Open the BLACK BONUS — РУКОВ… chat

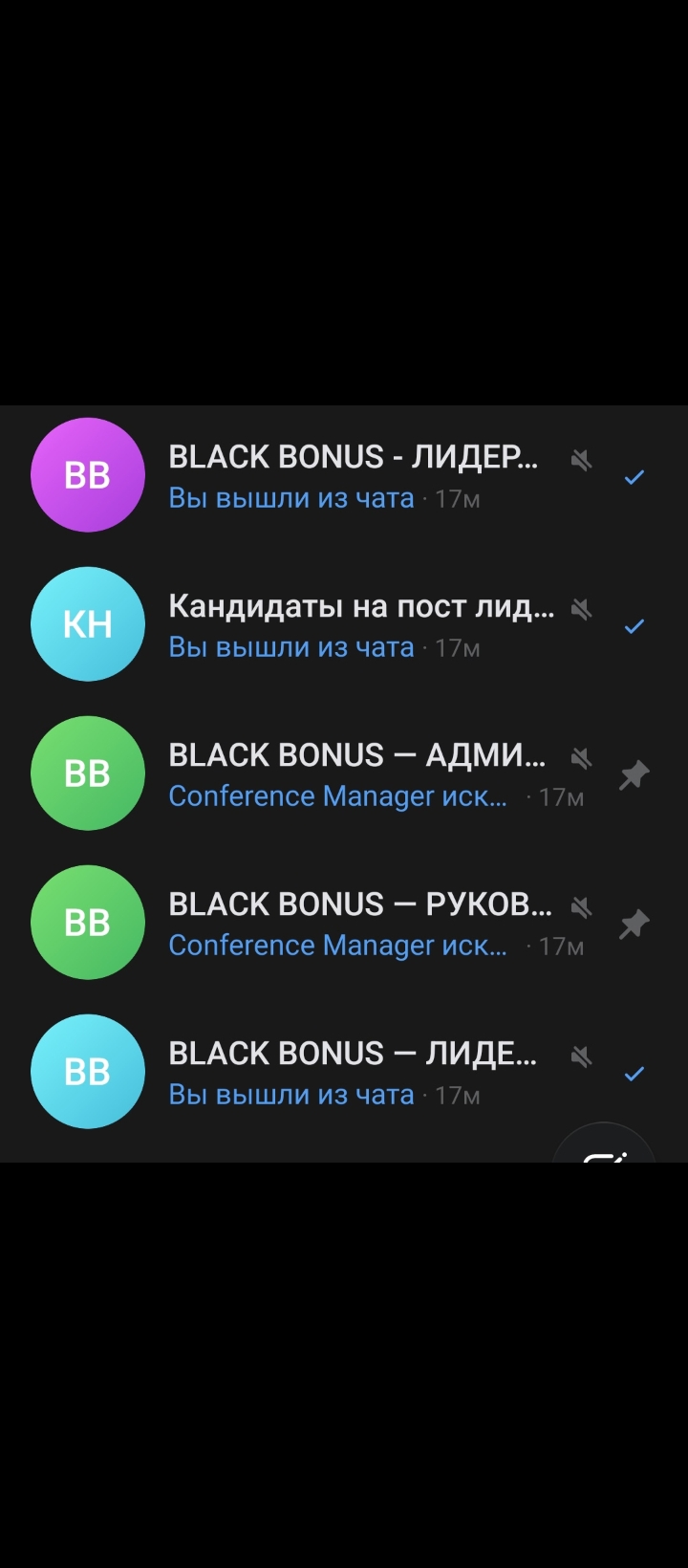(x=344, y=923)
